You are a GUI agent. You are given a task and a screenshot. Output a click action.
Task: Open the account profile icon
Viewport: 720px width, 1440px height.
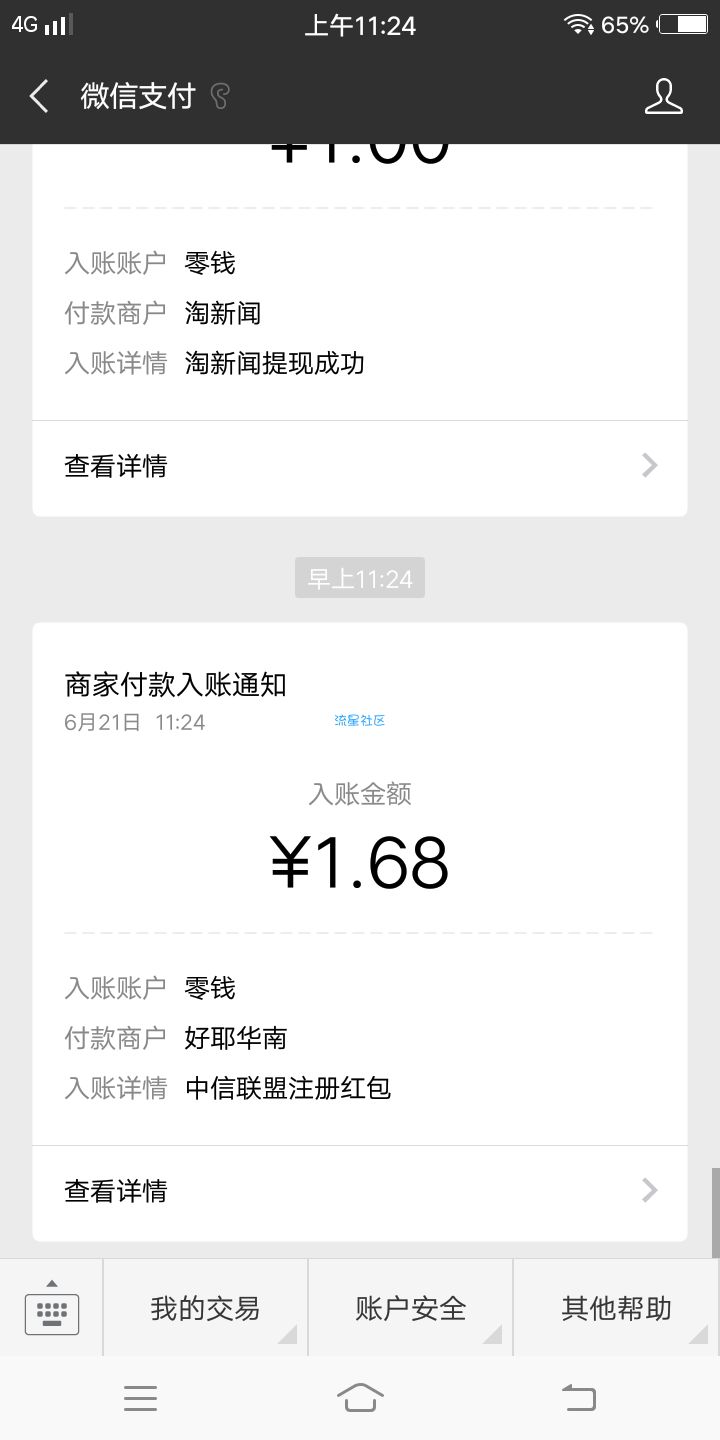(663, 96)
